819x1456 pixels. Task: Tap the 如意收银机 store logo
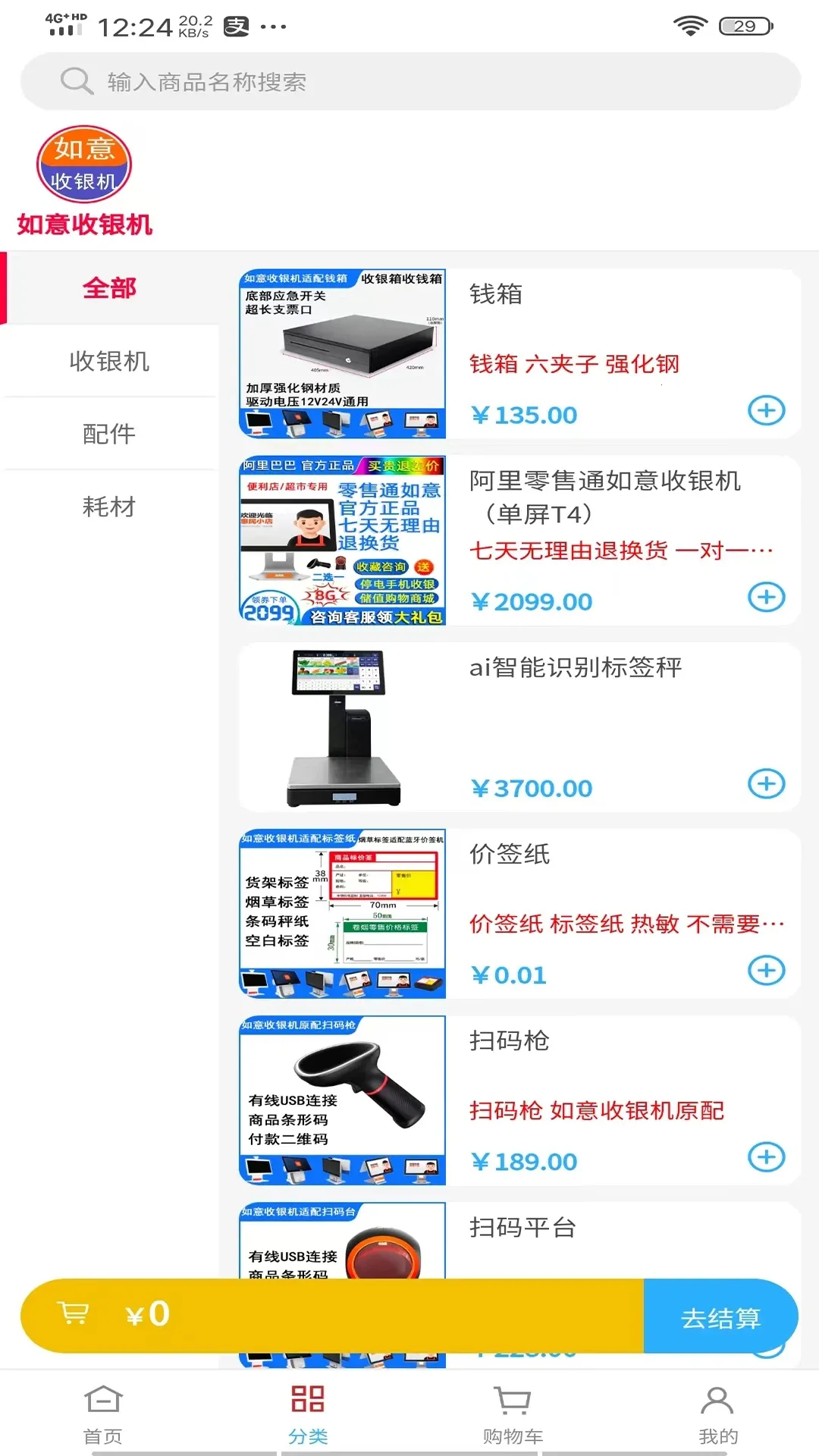click(83, 164)
